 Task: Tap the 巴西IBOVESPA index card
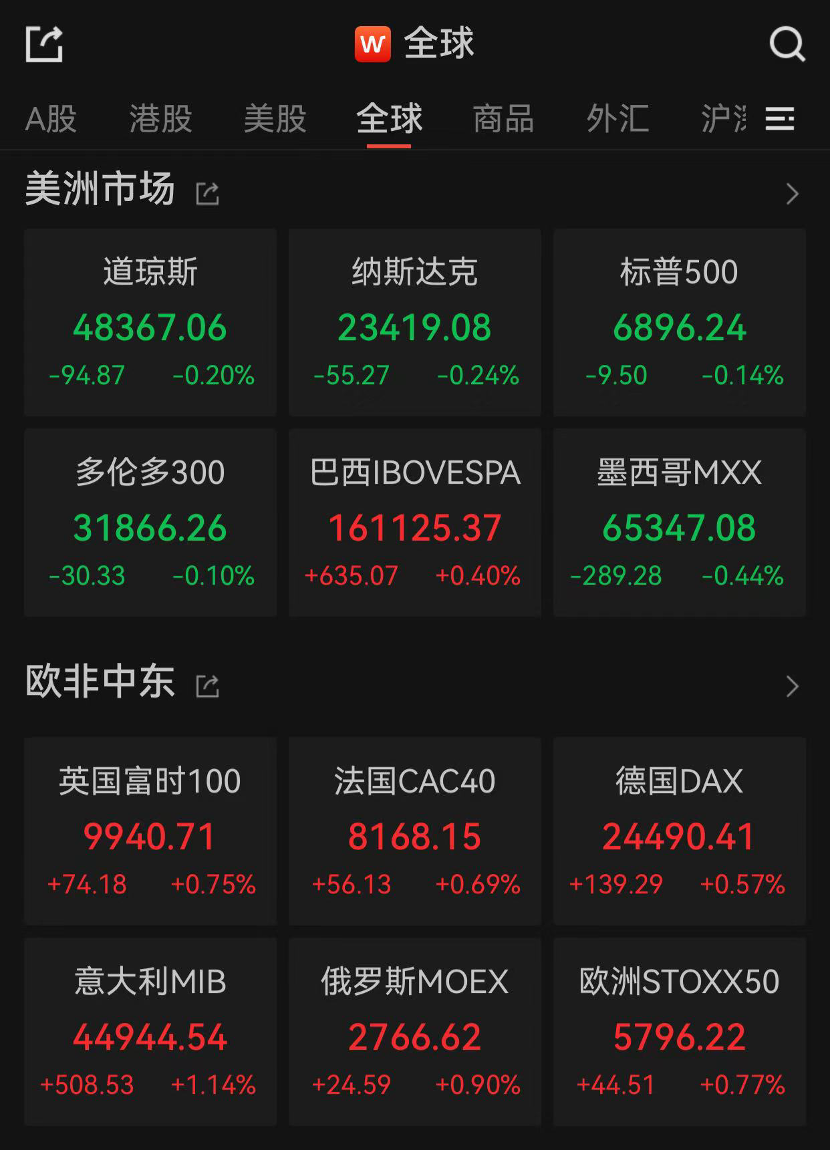(x=414, y=522)
